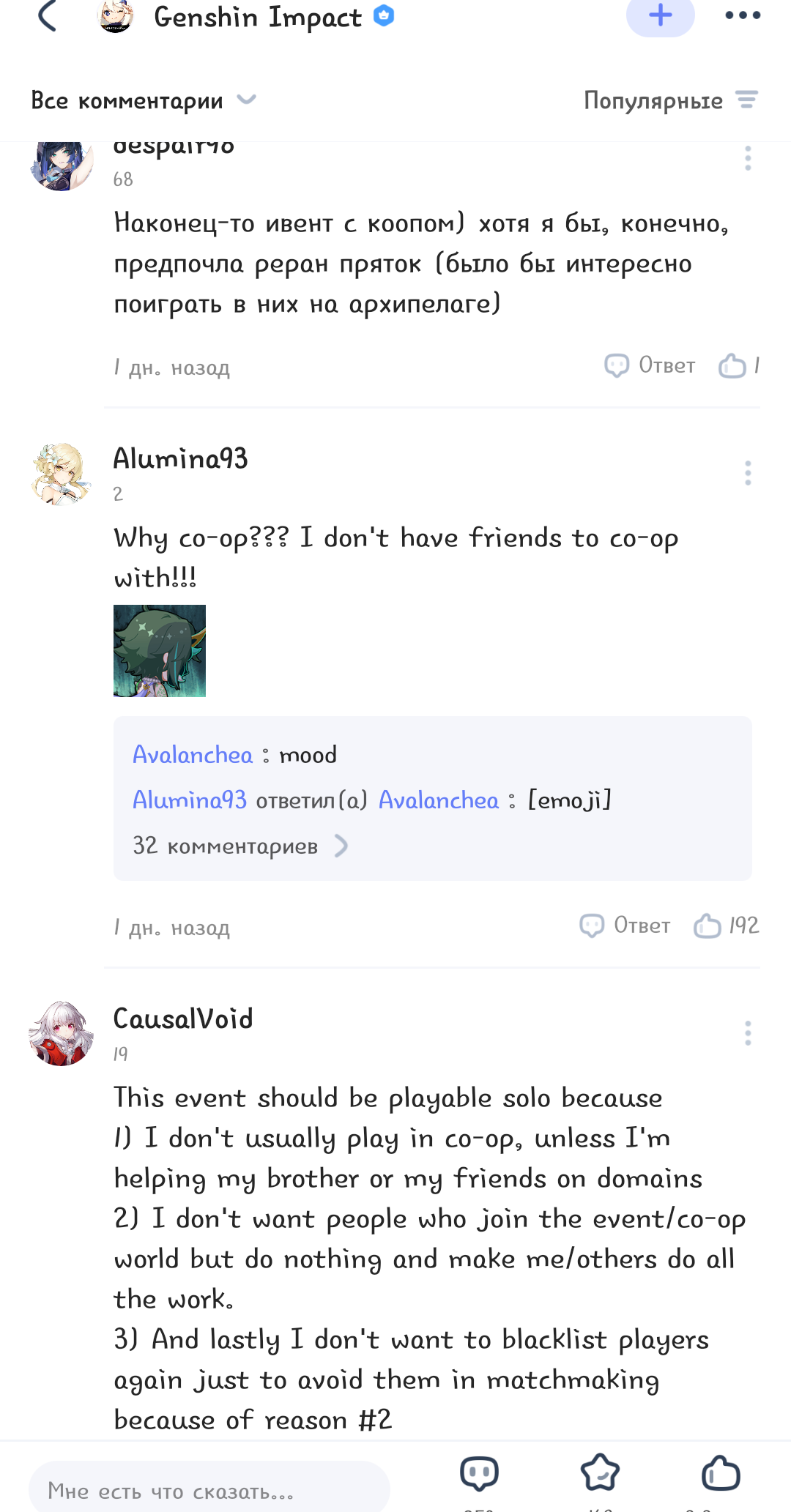Open Alumina93's profile avatar
This screenshot has width=791, height=1512.
pos(62,474)
